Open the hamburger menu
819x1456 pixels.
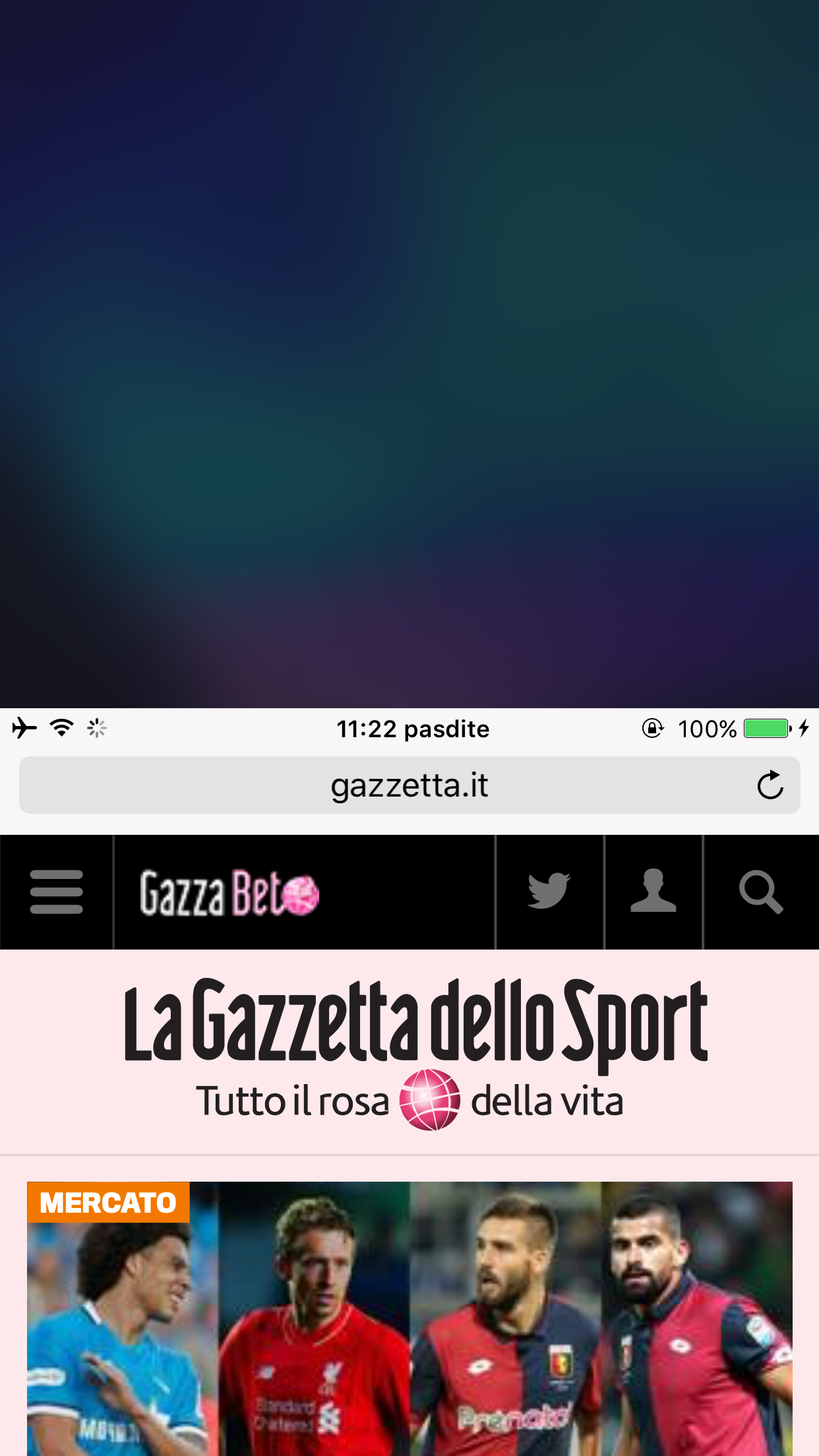pyautogui.click(x=57, y=892)
